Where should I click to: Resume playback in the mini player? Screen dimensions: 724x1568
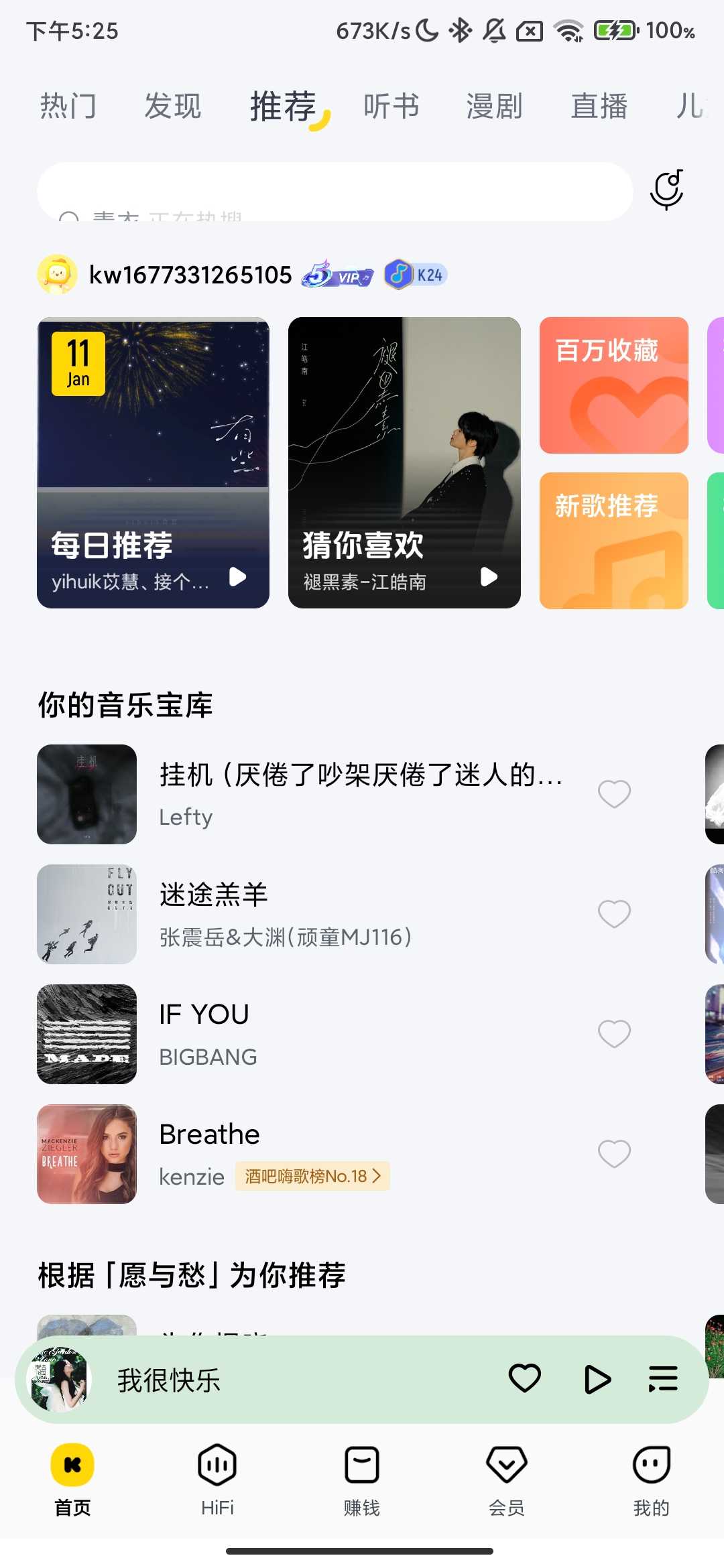(x=597, y=1379)
